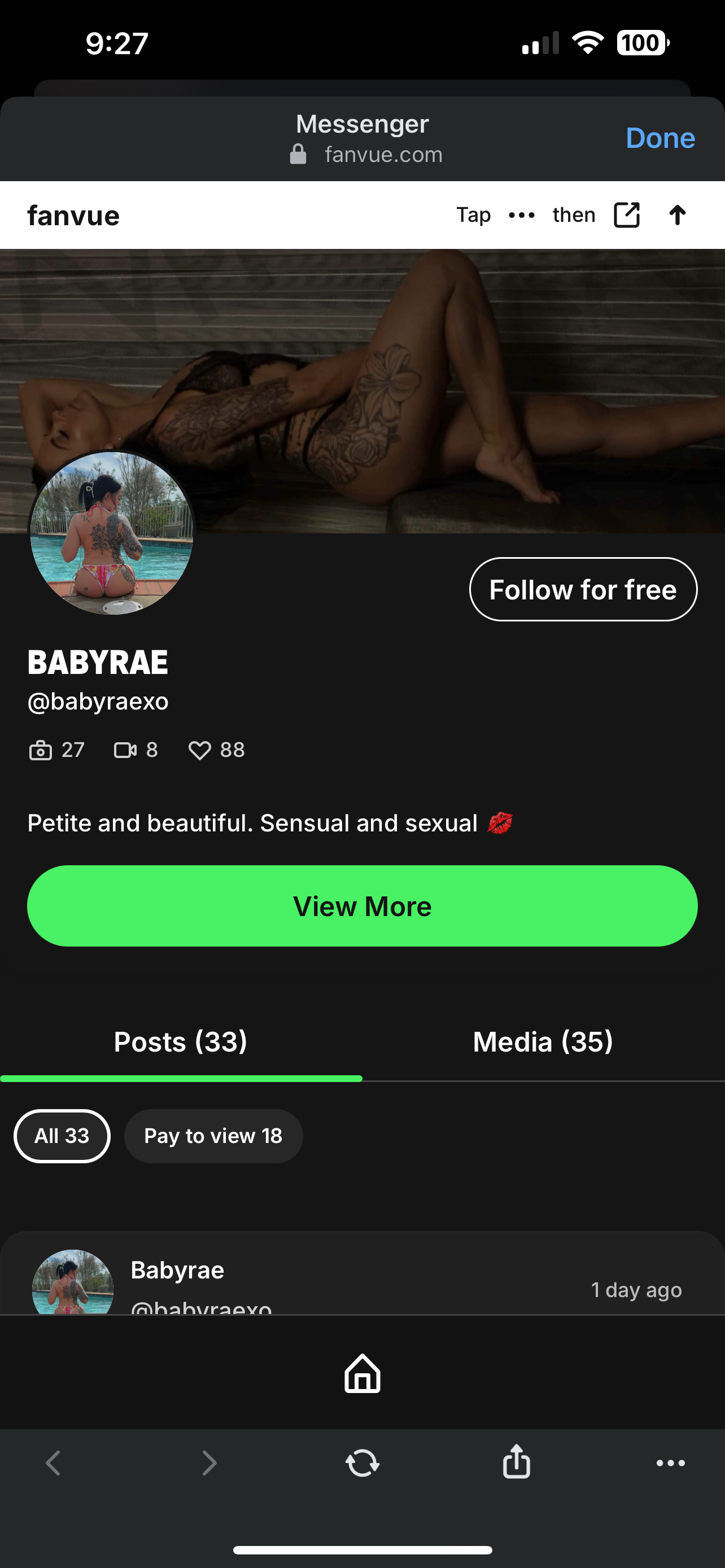Open the browser share sheet

pyautogui.click(x=516, y=1461)
